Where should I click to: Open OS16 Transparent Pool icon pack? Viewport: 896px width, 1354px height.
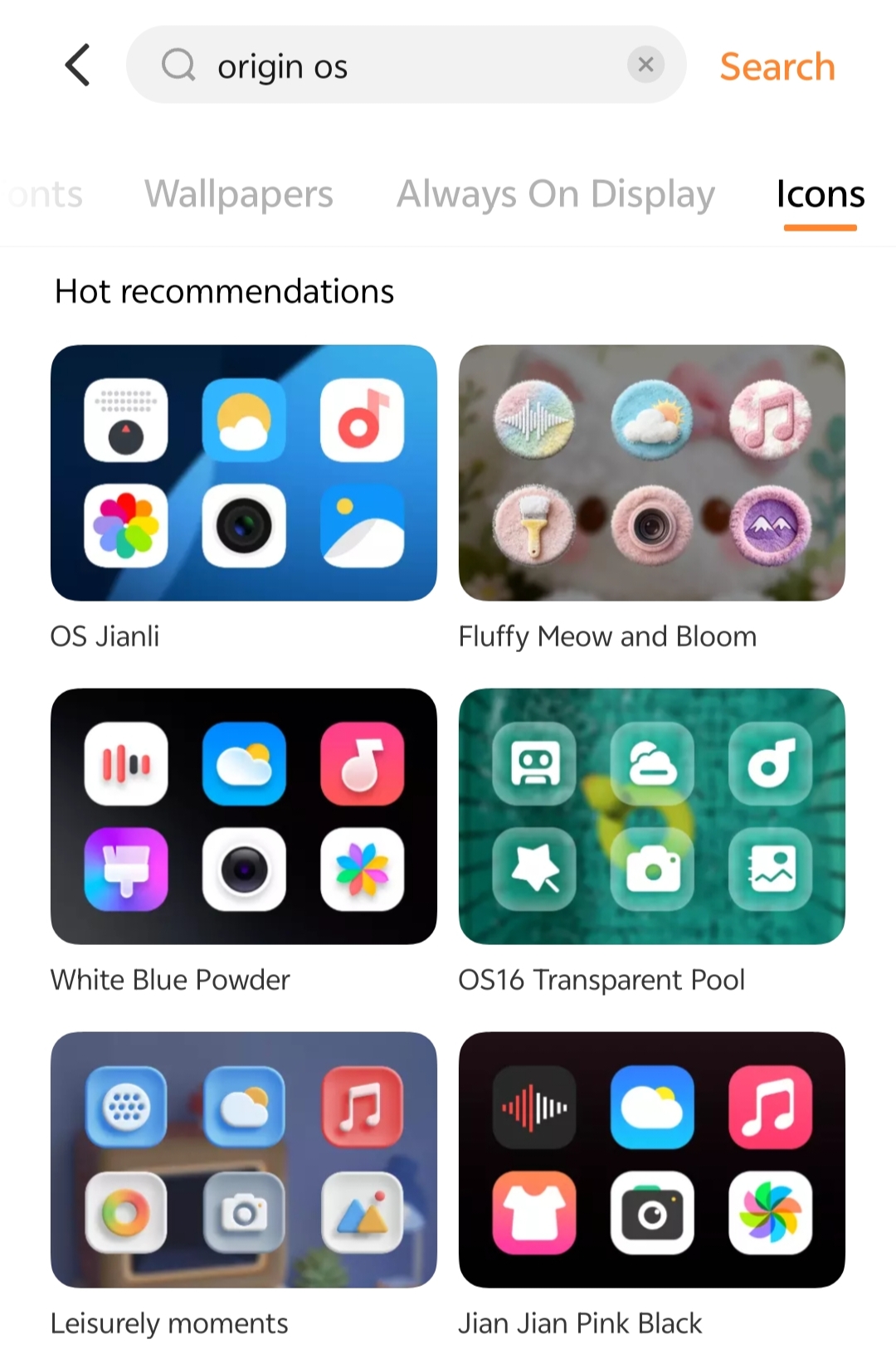click(651, 816)
